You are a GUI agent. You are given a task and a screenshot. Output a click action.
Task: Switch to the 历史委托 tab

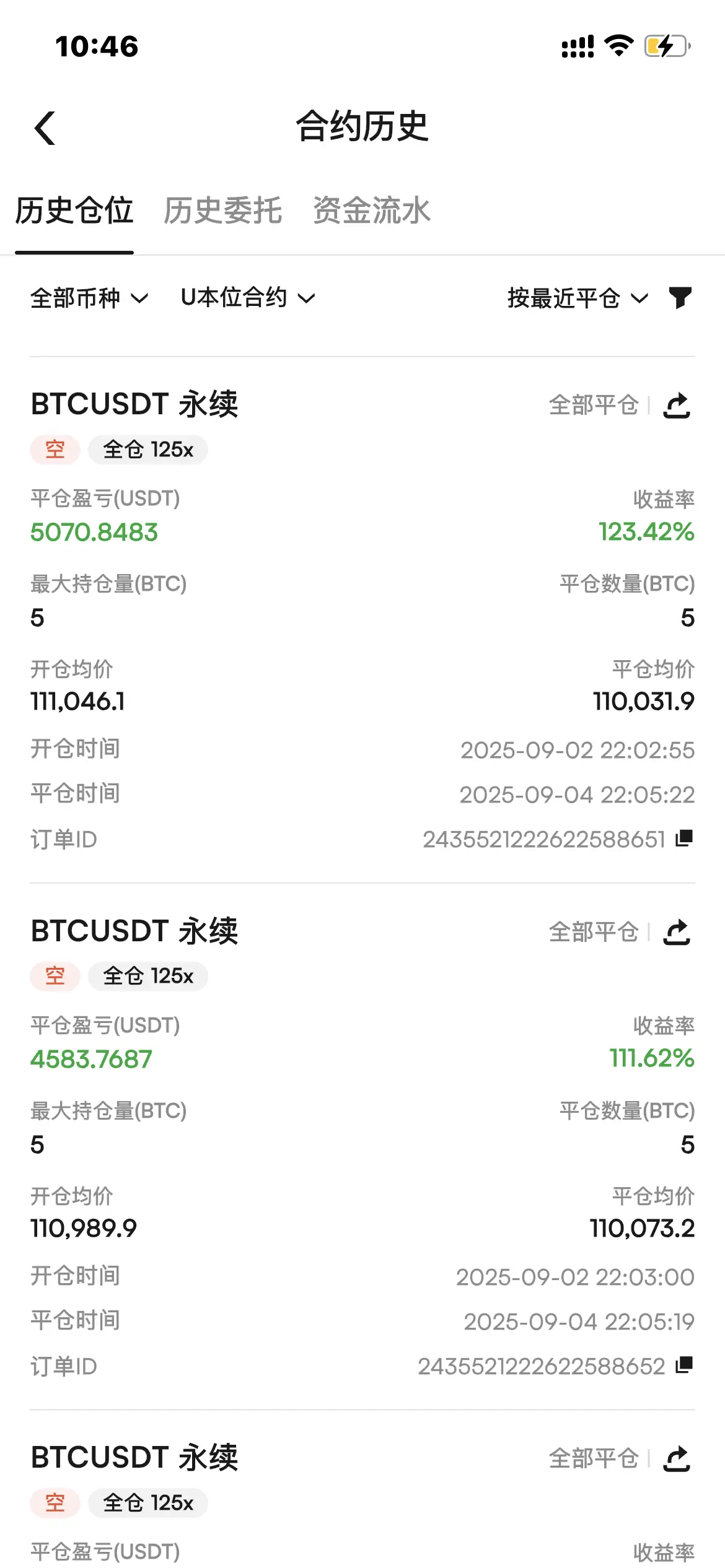(222, 211)
